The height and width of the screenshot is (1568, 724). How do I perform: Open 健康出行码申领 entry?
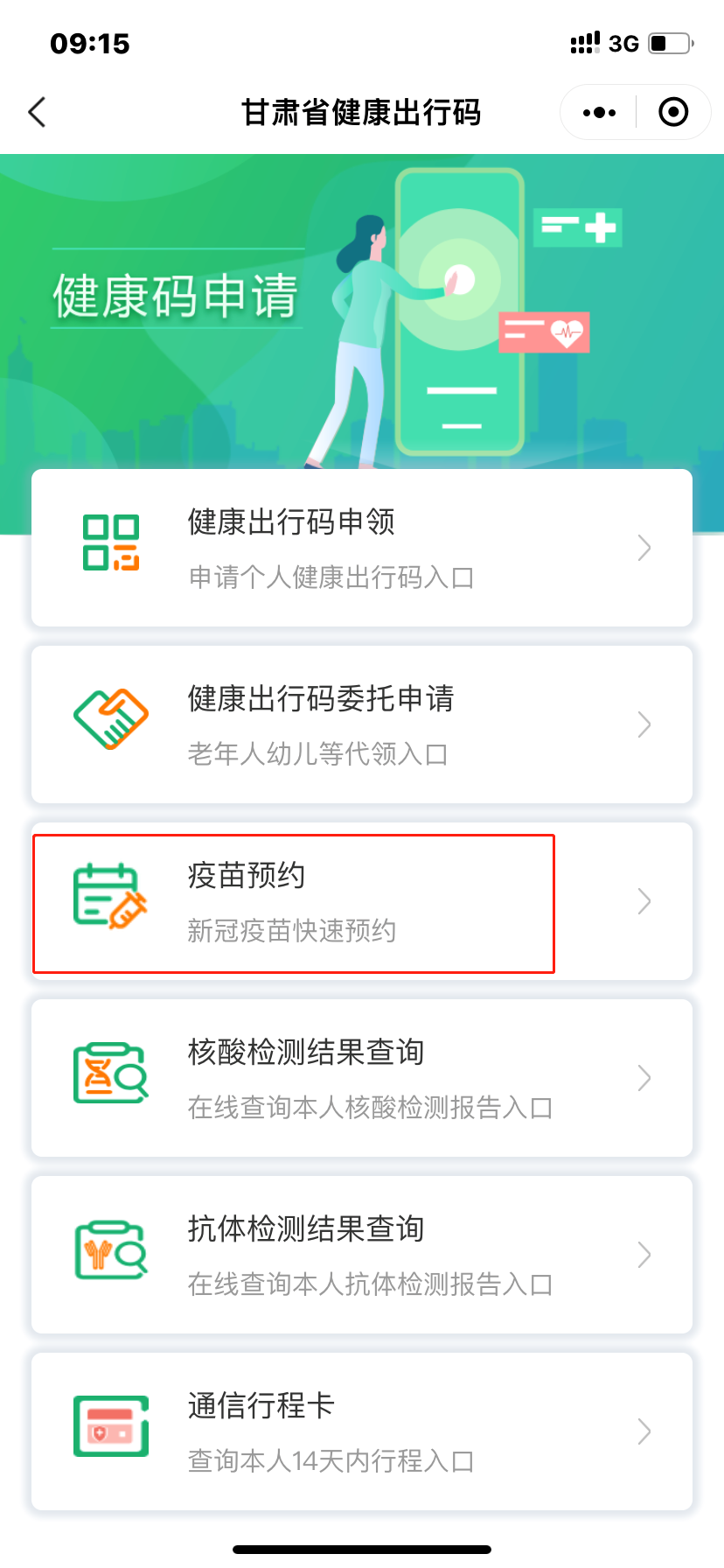coord(361,548)
